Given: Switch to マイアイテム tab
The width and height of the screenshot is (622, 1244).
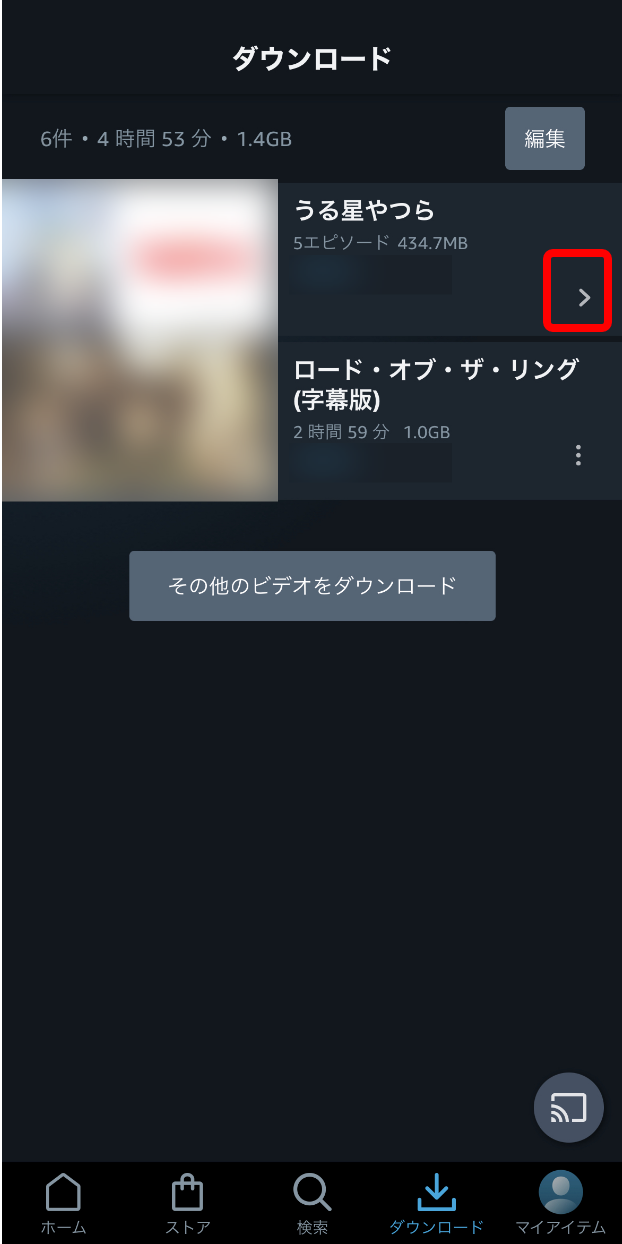Looking at the screenshot, I should tap(560, 1203).
